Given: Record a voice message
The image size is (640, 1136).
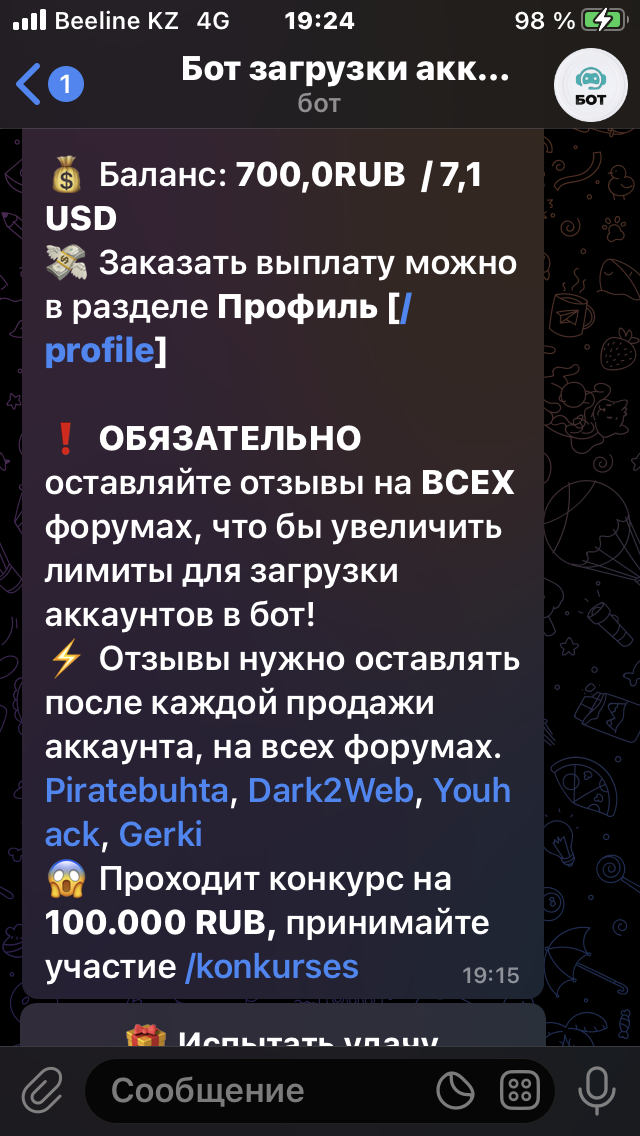Looking at the screenshot, I should 597,1091.
